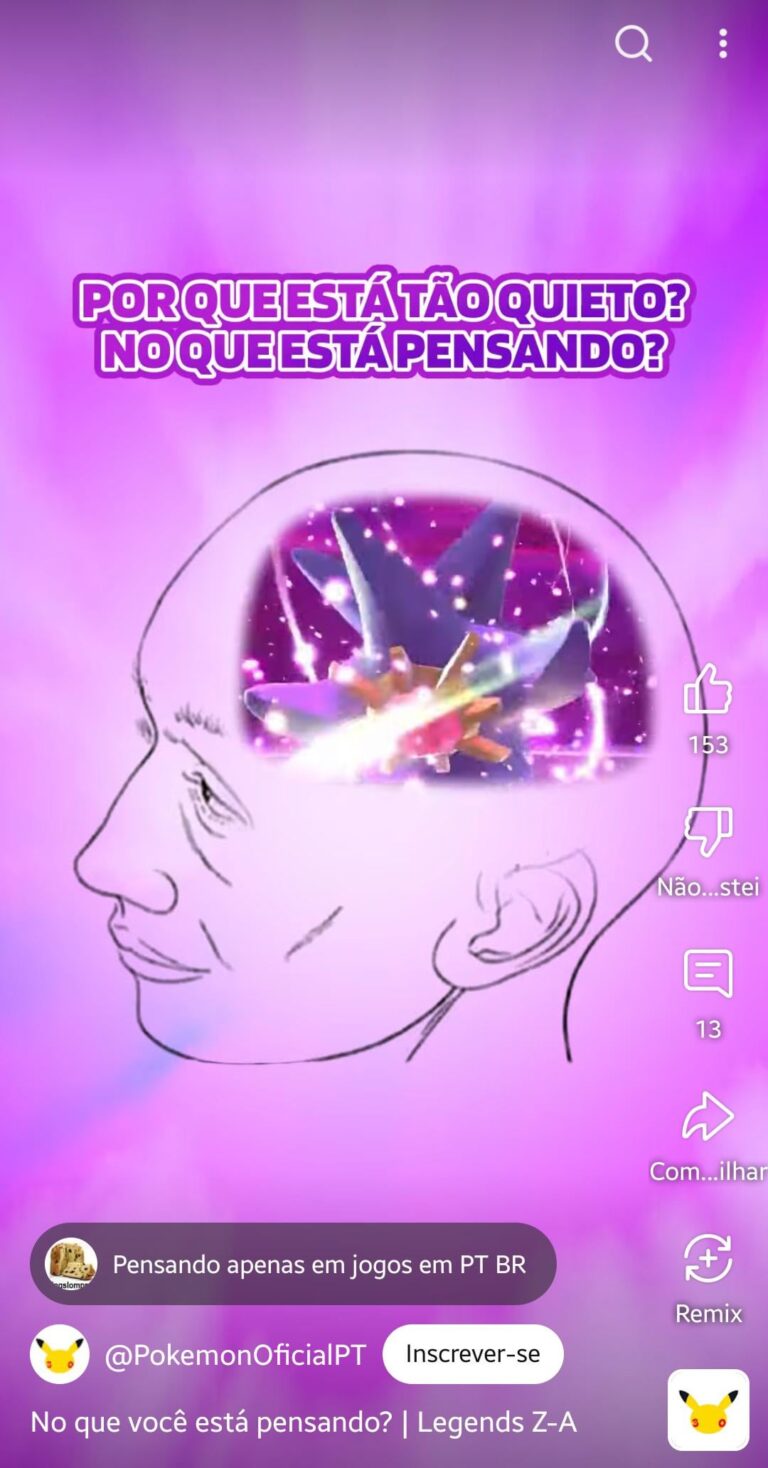Open the three-dot overflow menu

tap(722, 44)
